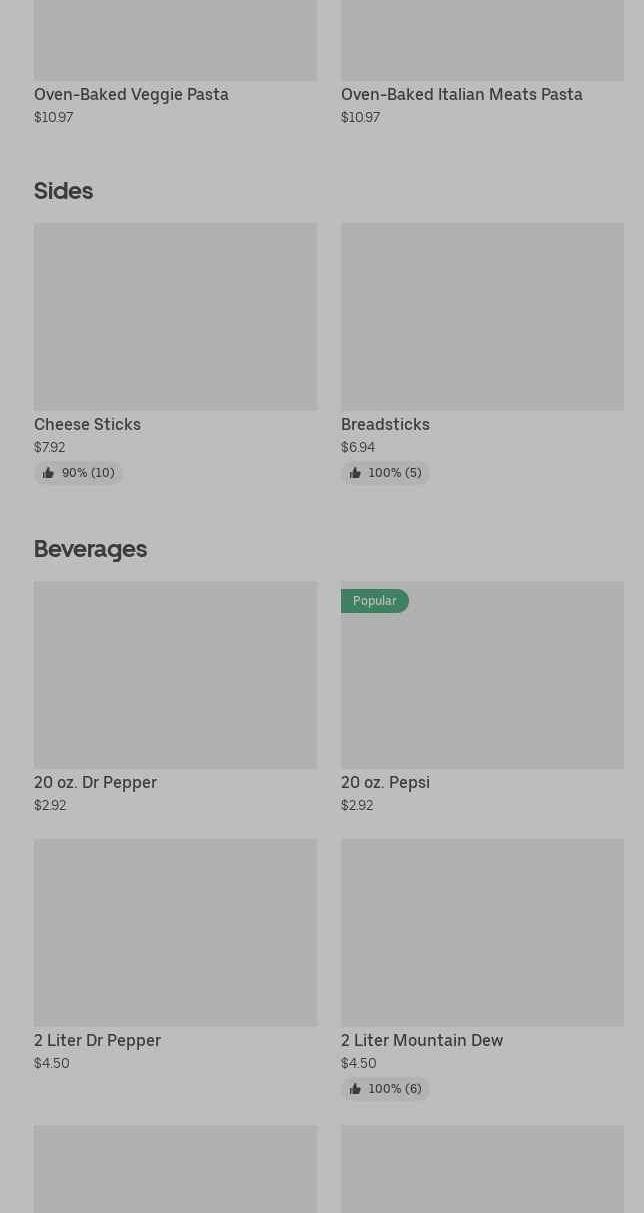The image size is (644, 1213).
Task: Select the 20 oz. Dr Pepper
Action: pyautogui.click(x=175, y=698)
